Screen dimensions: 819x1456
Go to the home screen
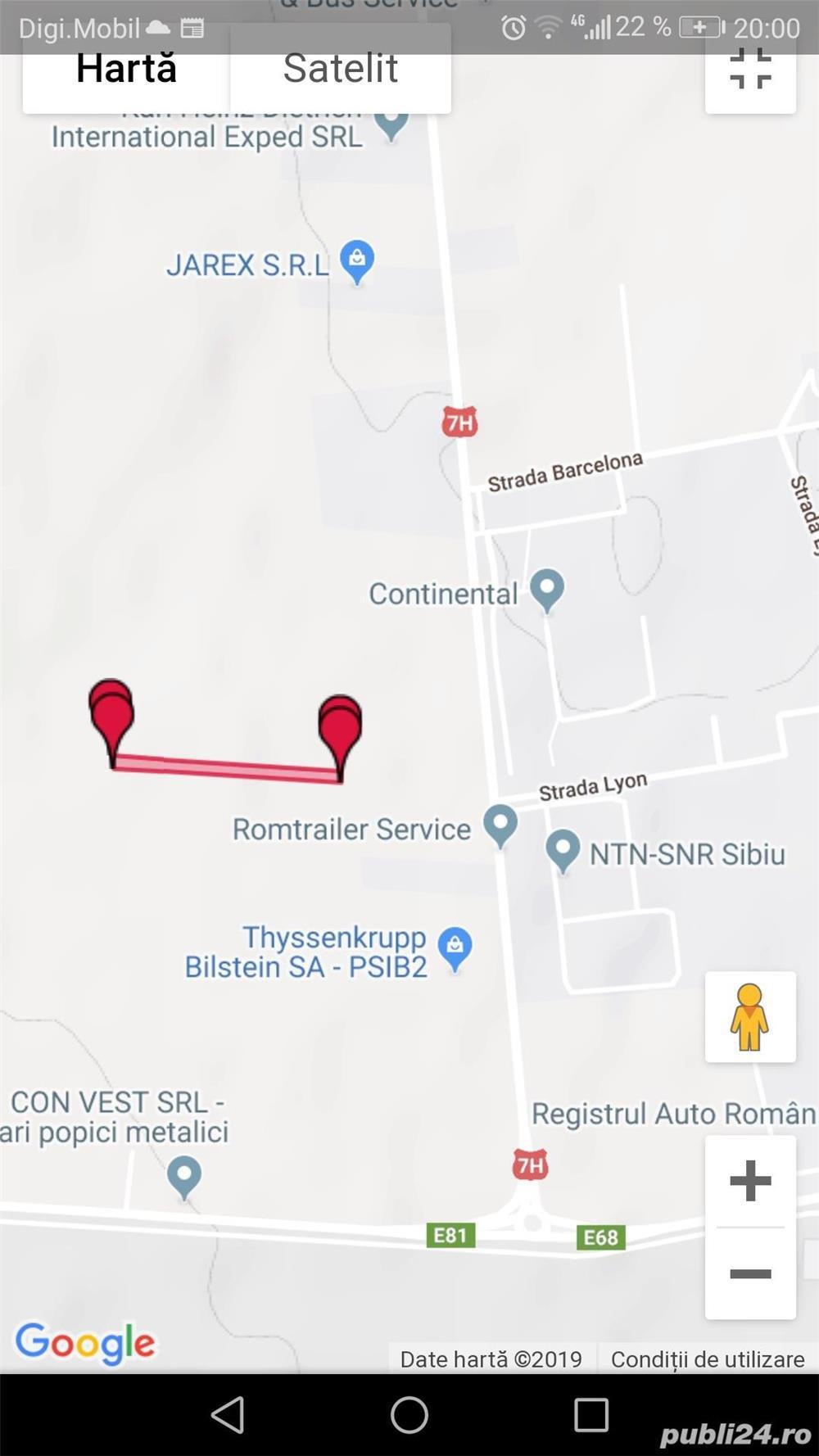coord(409,1414)
